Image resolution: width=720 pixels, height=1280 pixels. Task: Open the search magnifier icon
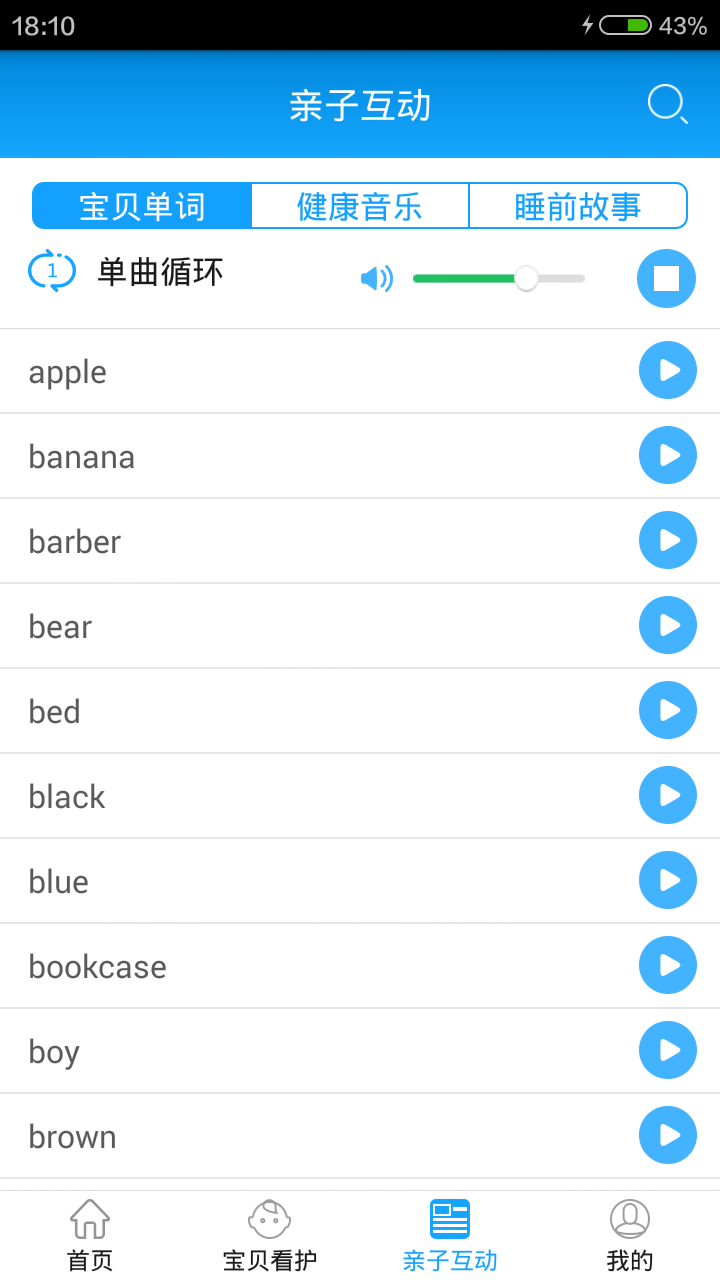tap(665, 103)
